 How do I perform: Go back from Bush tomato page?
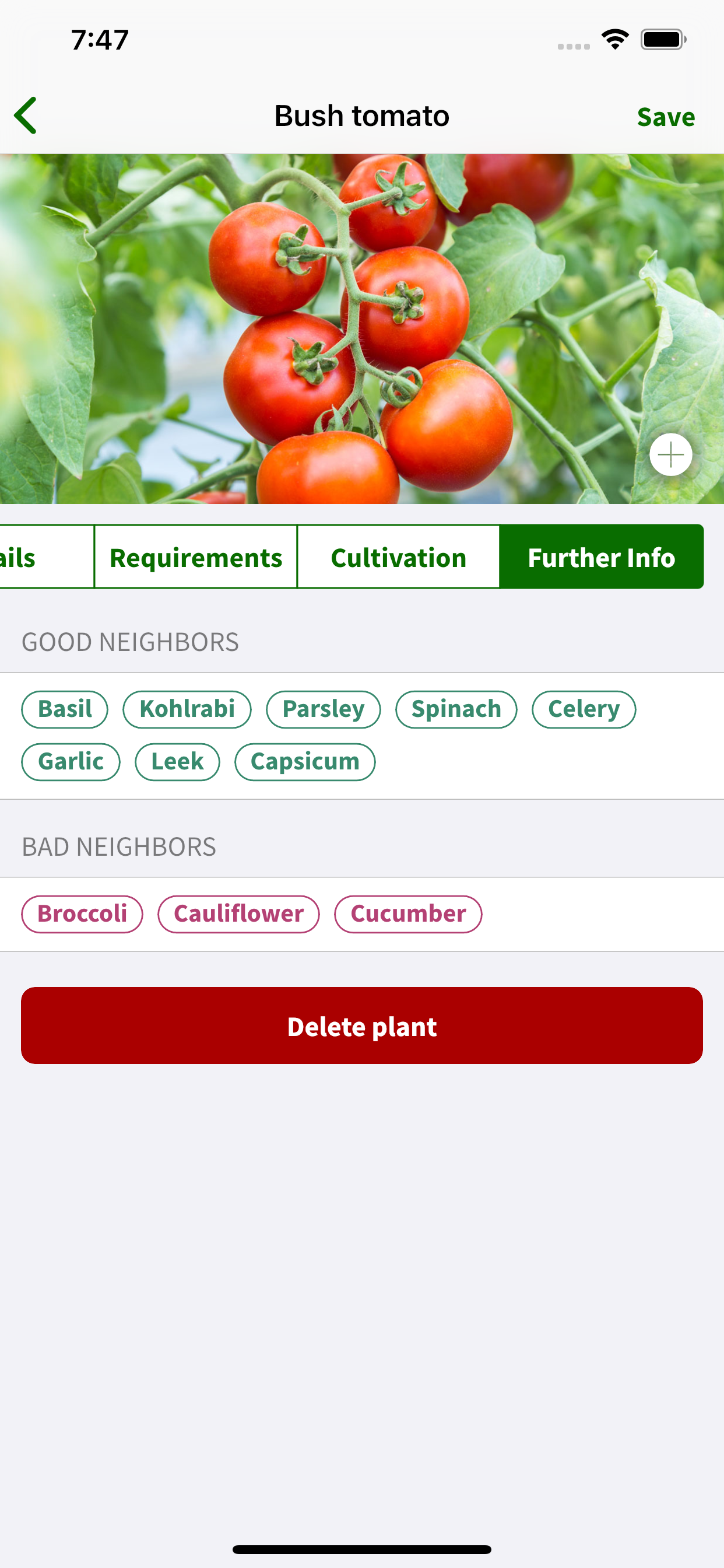[x=26, y=115]
